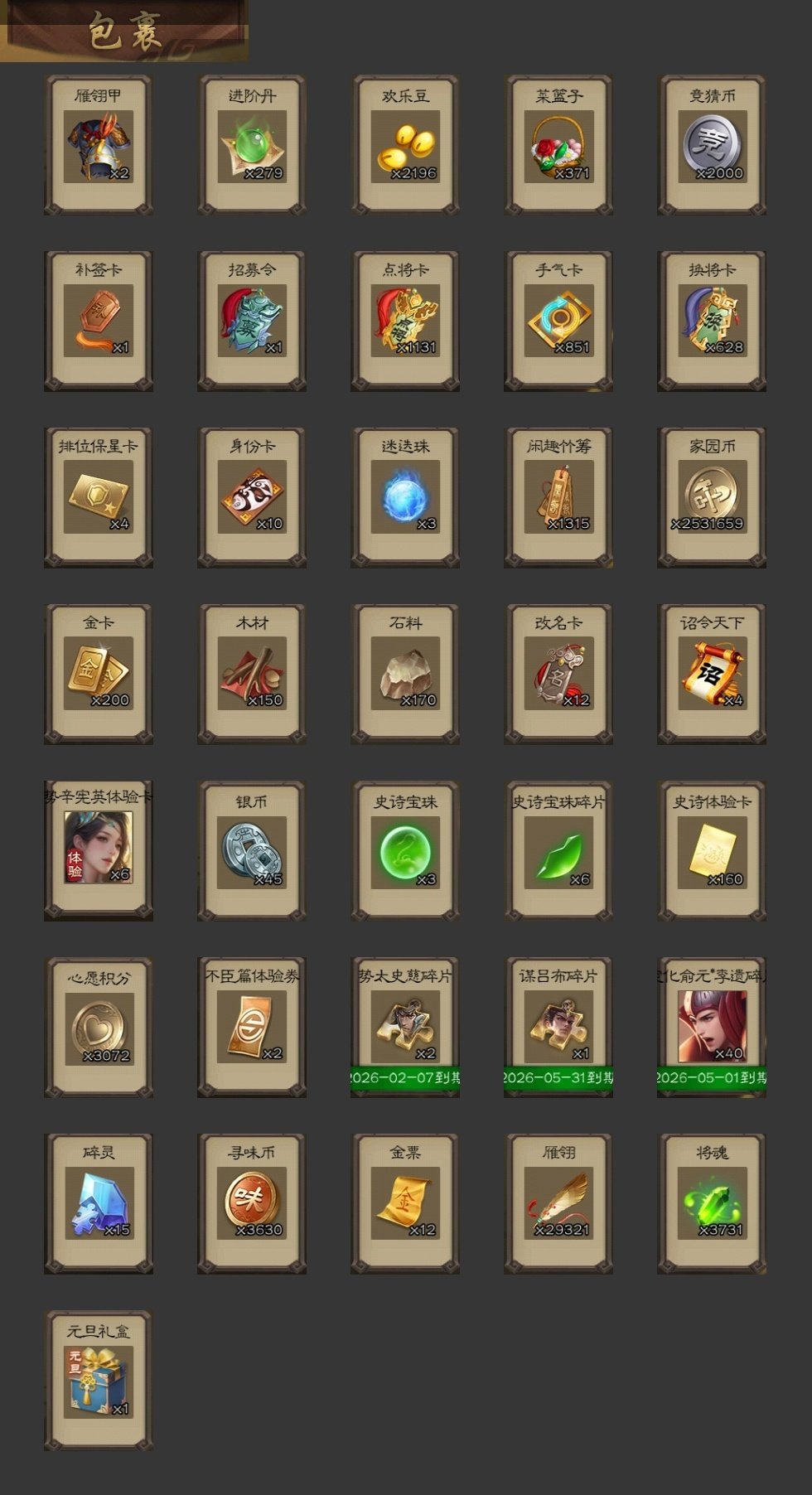Tap the 改名卡 rename card item
This screenshot has height=1495, width=812.
[x=558, y=675]
